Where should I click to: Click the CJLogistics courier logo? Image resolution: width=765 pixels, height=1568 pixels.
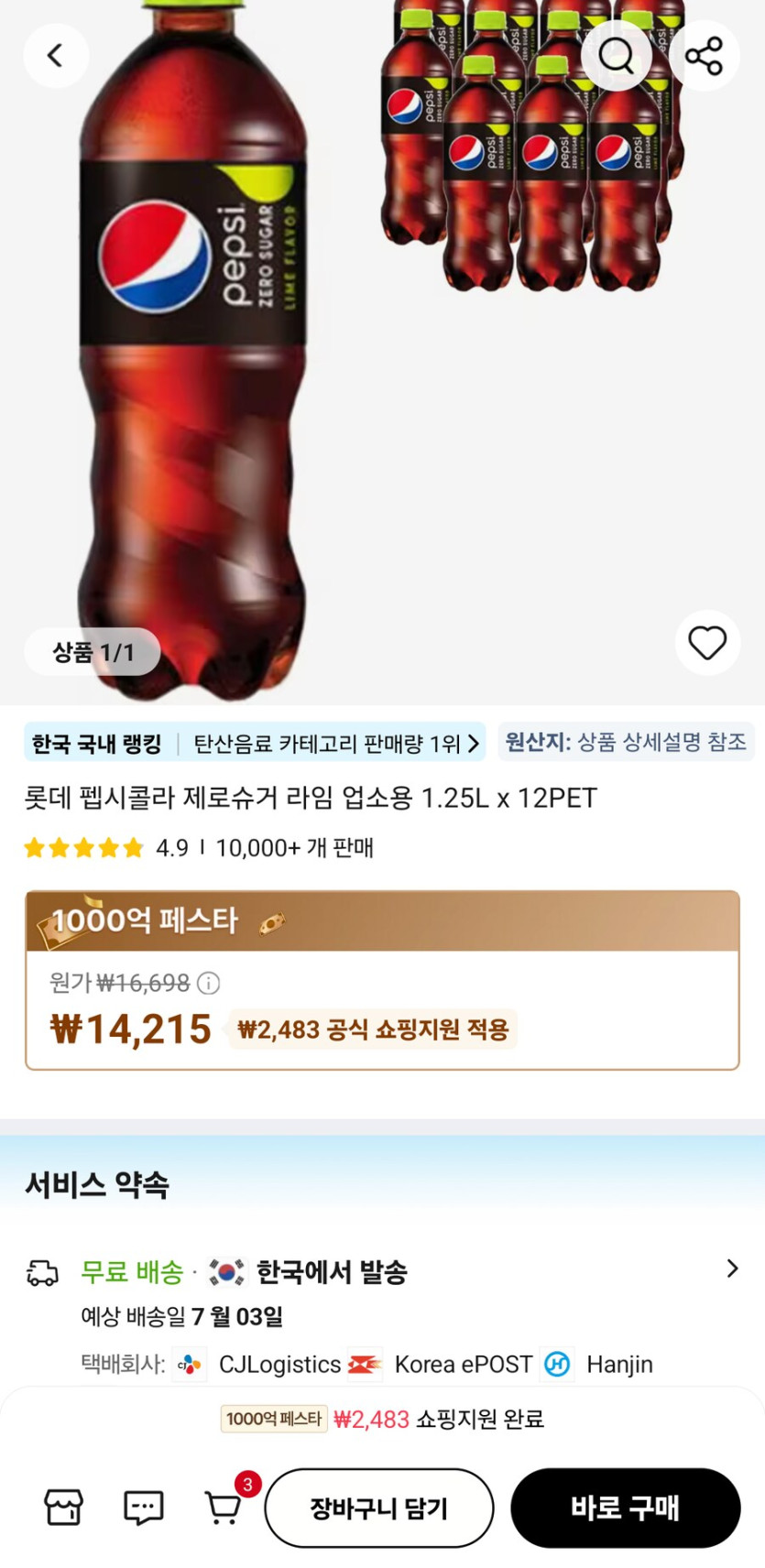189,1364
